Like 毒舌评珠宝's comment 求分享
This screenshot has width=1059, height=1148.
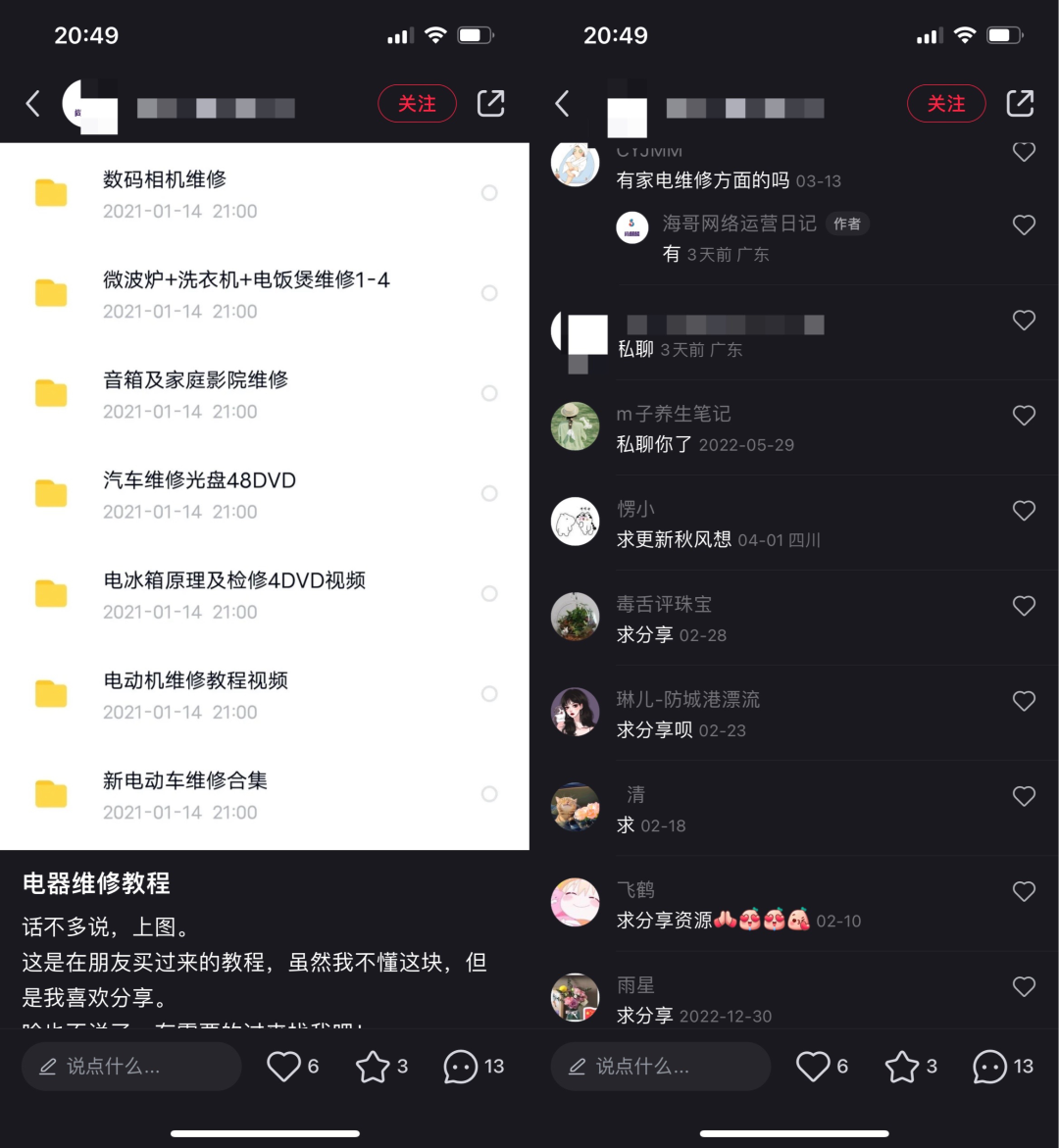(x=1024, y=606)
